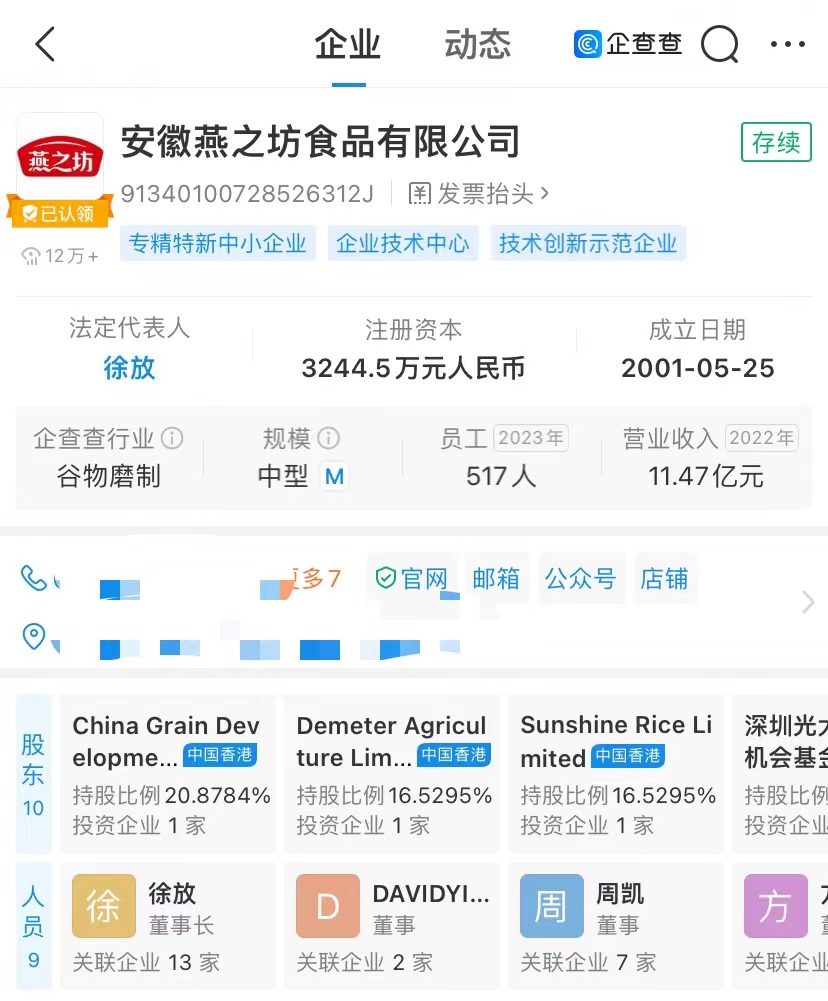
Task: View legal representative 徐放
Action: pos(129,368)
